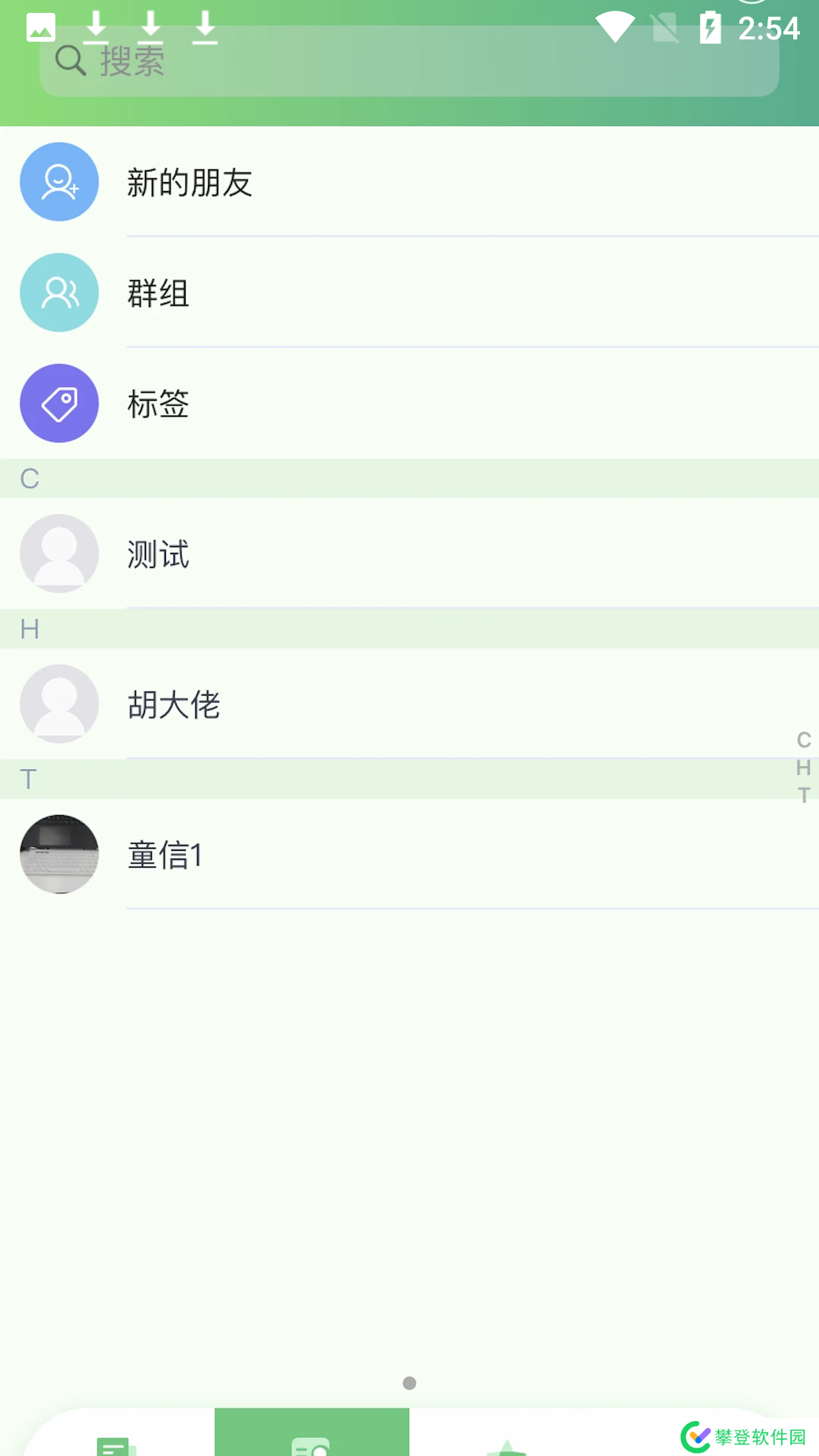Jump to index letter H
The width and height of the screenshot is (819, 1456).
pos(804,767)
